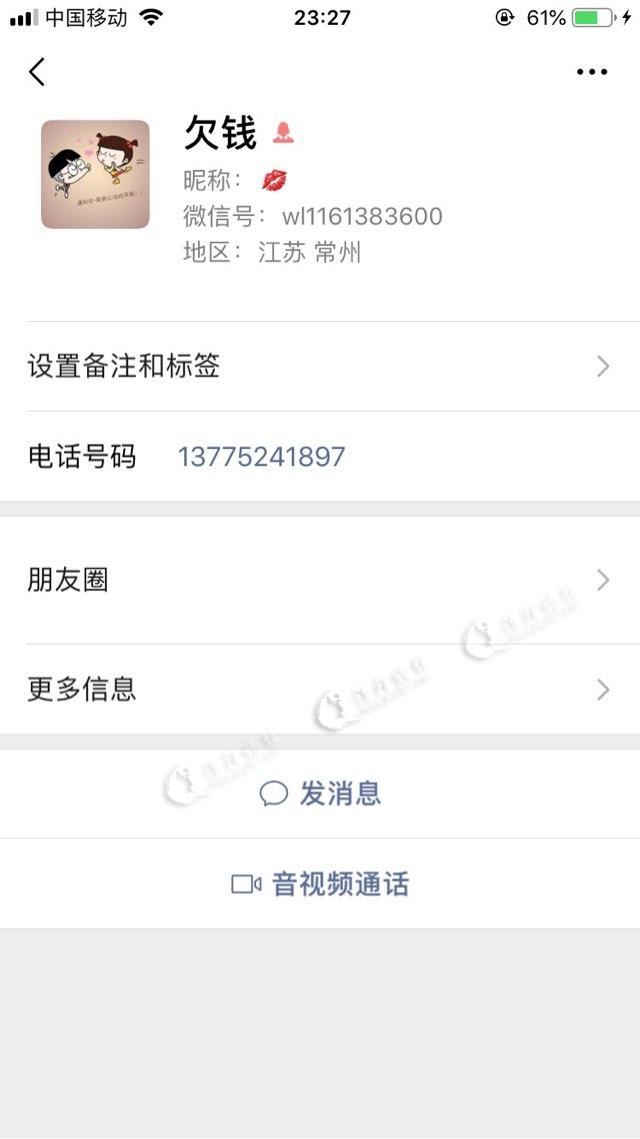Go back using the top-left arrow
The width and height of the screenshot is (640, 1139).
point(37,72)
